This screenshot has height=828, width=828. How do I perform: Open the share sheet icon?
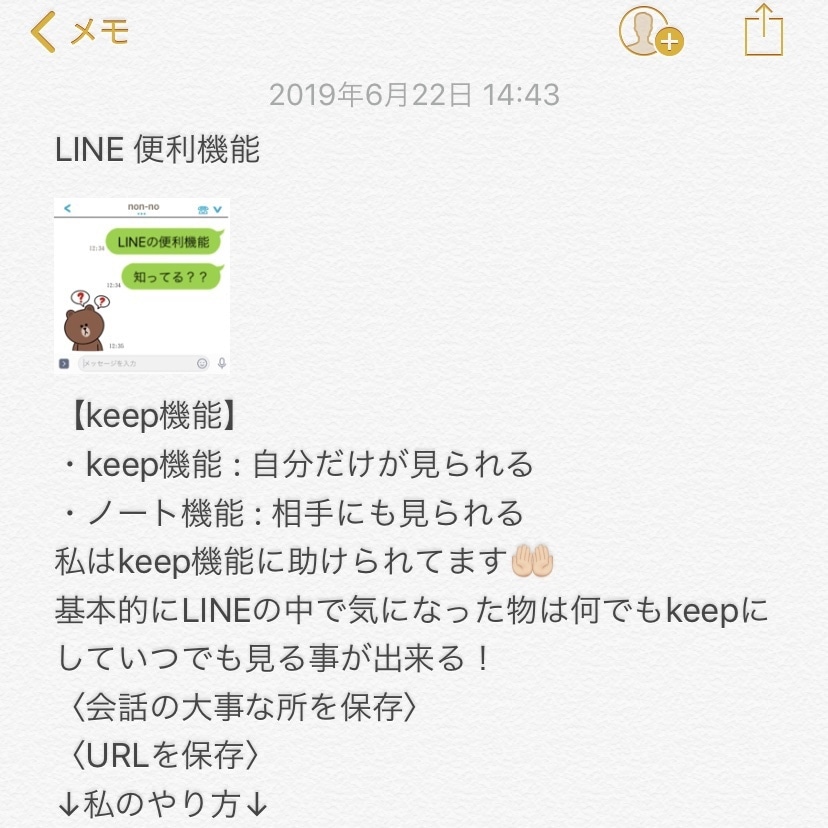tap(763, 30)
